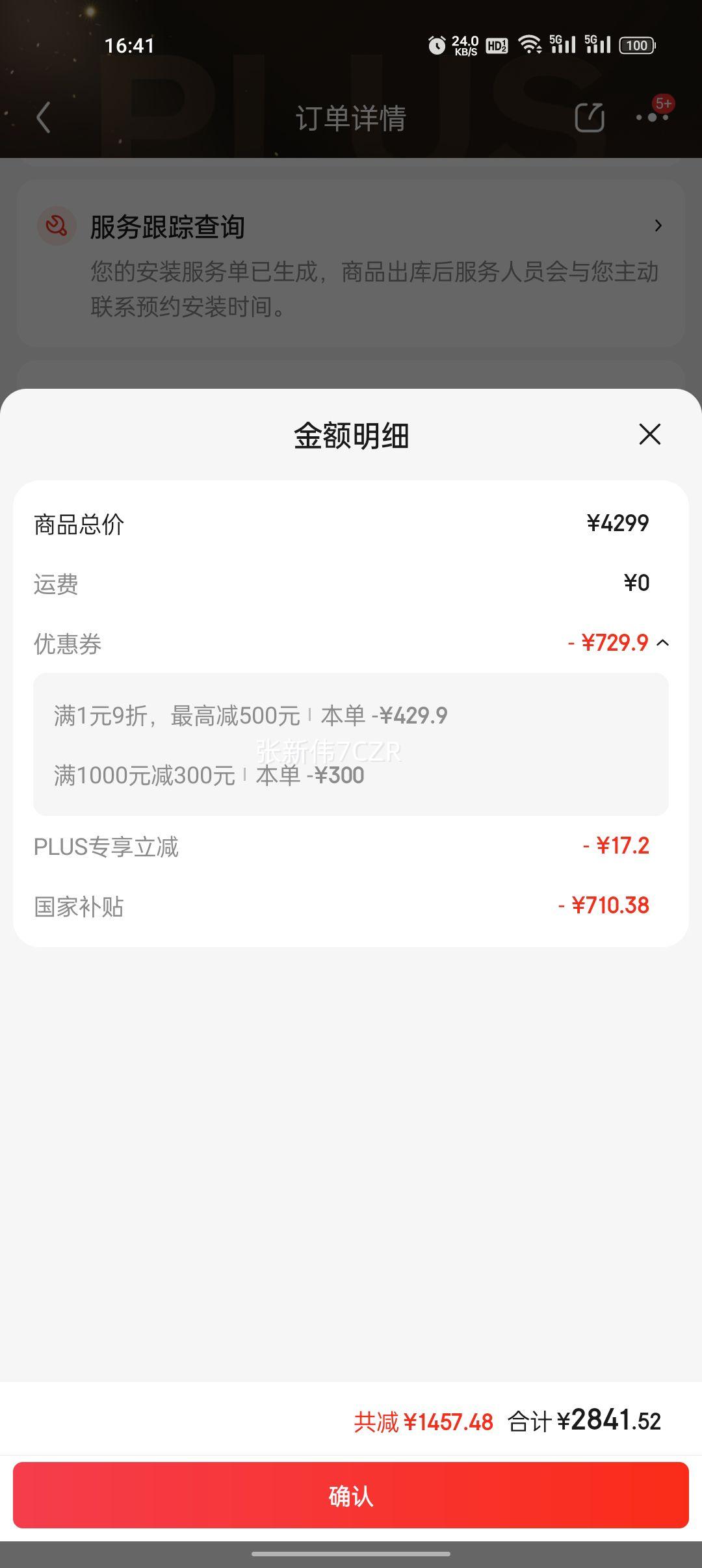
Task: Open 服务跟踪查询
Action: tap(351, 263)
